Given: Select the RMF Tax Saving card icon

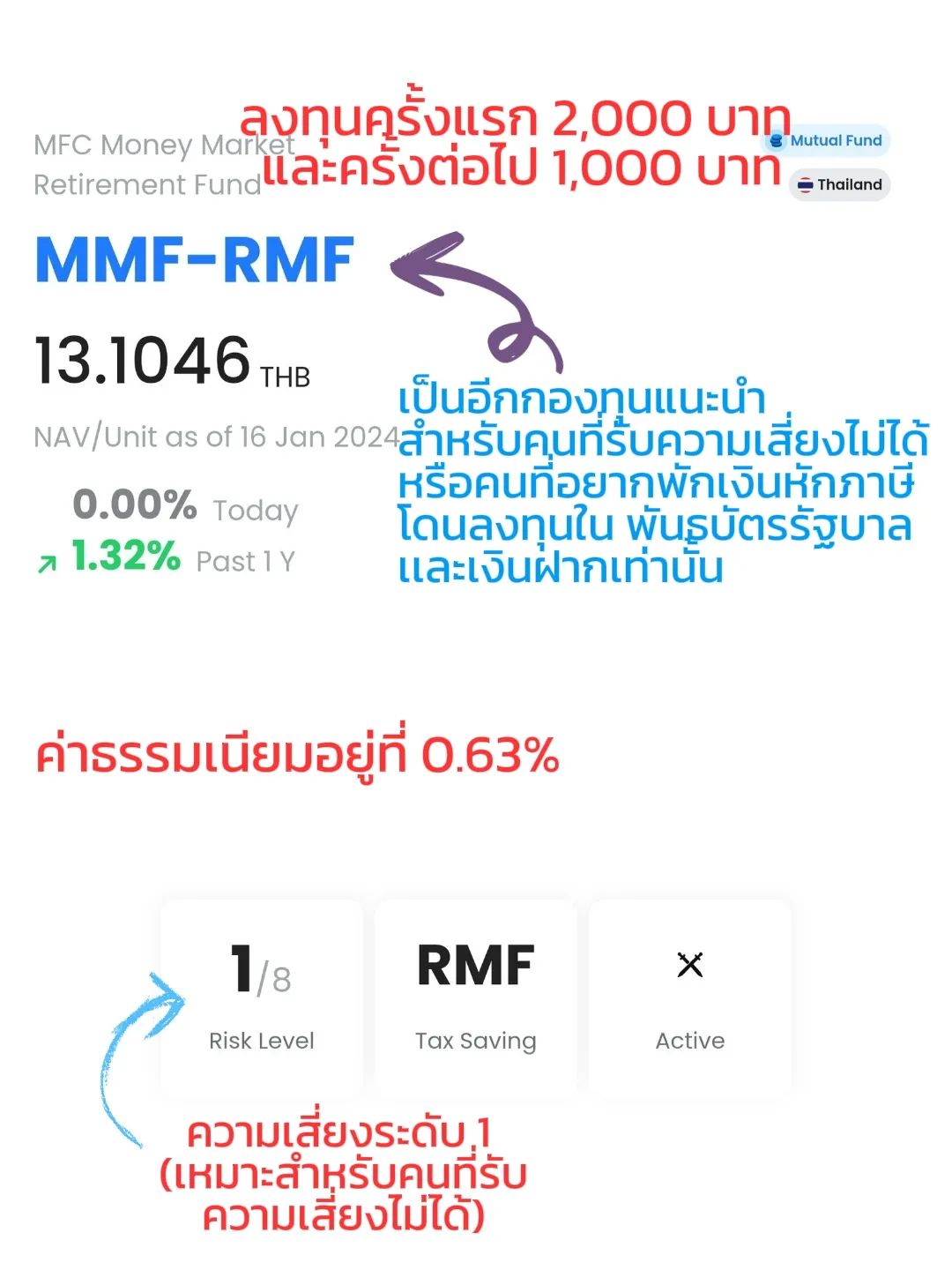Looking at the screenshot, I should point(476,963).
